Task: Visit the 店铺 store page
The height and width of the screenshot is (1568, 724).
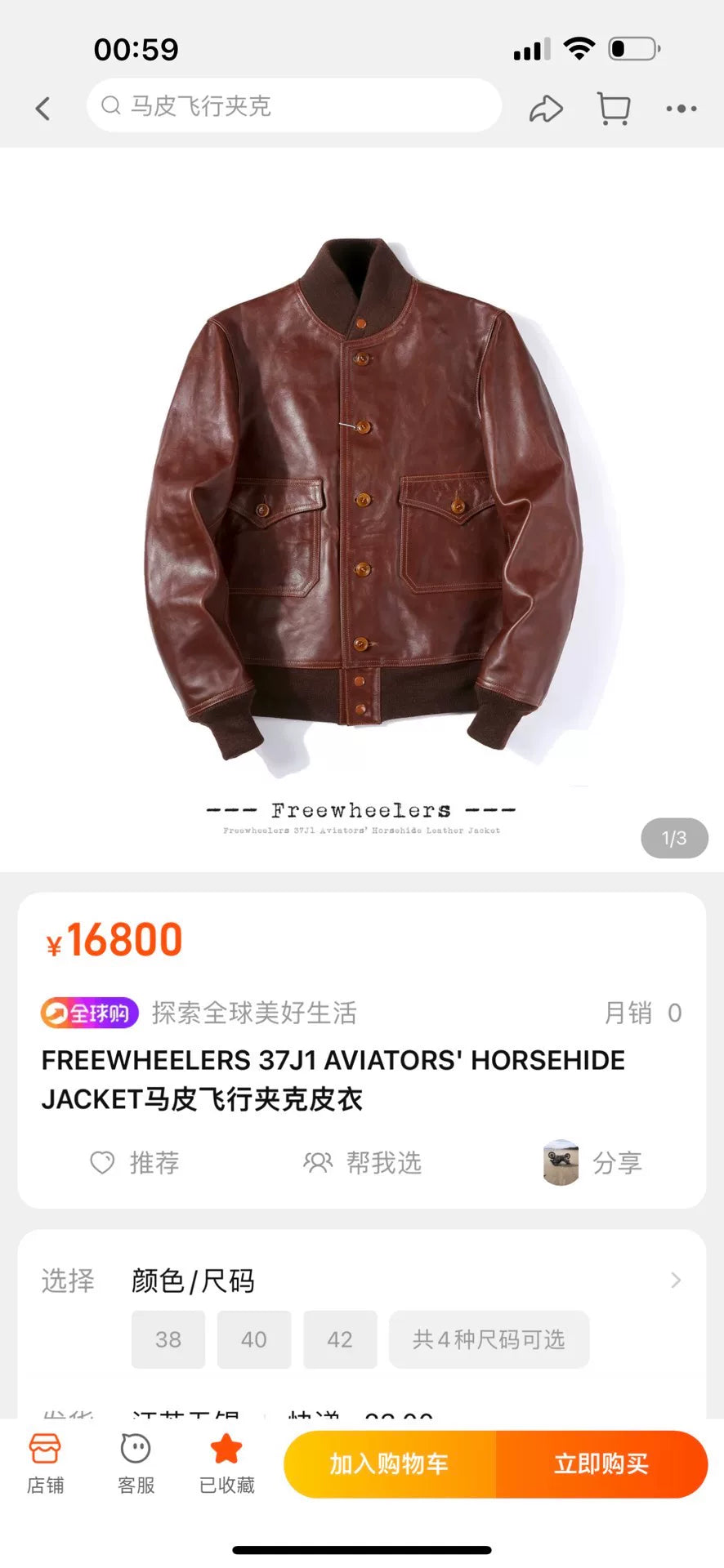Action: 45,1463
